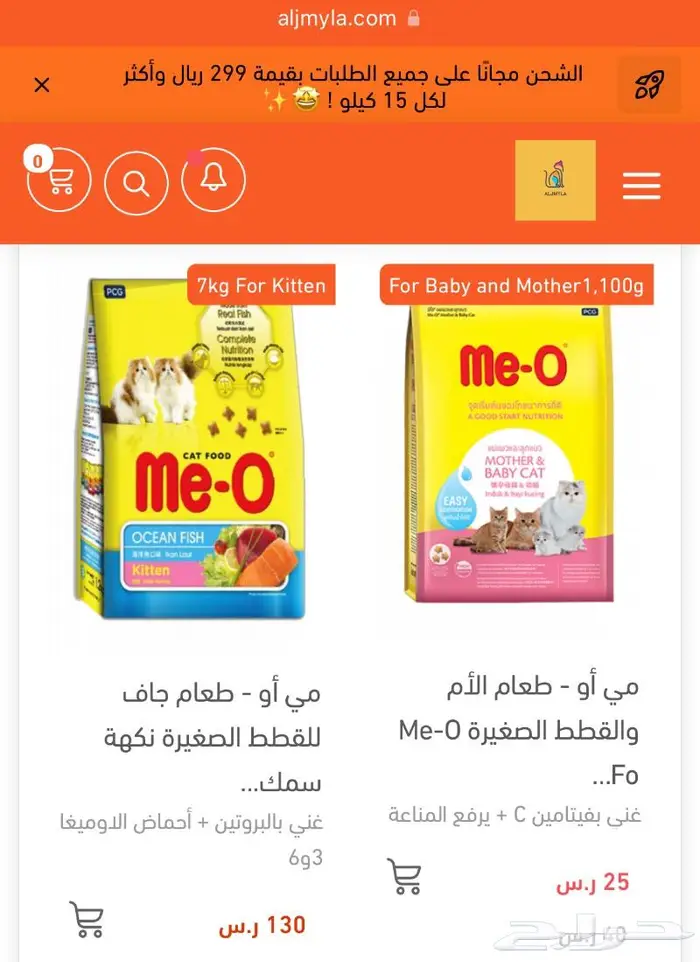Open the hamburger menu

(x=641, y=185)
